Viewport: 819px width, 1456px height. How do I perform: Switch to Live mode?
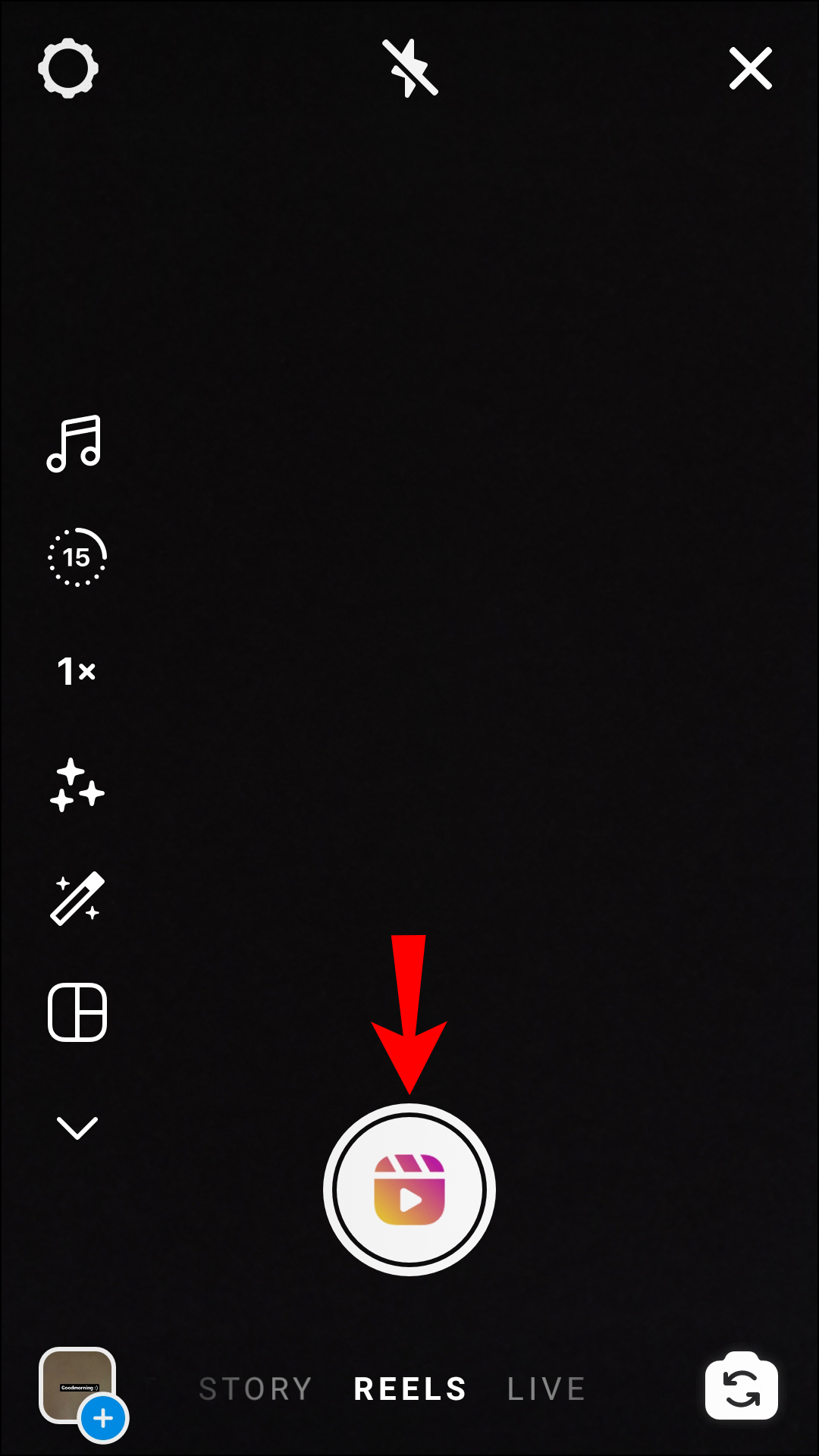(x=546, y=1389)
